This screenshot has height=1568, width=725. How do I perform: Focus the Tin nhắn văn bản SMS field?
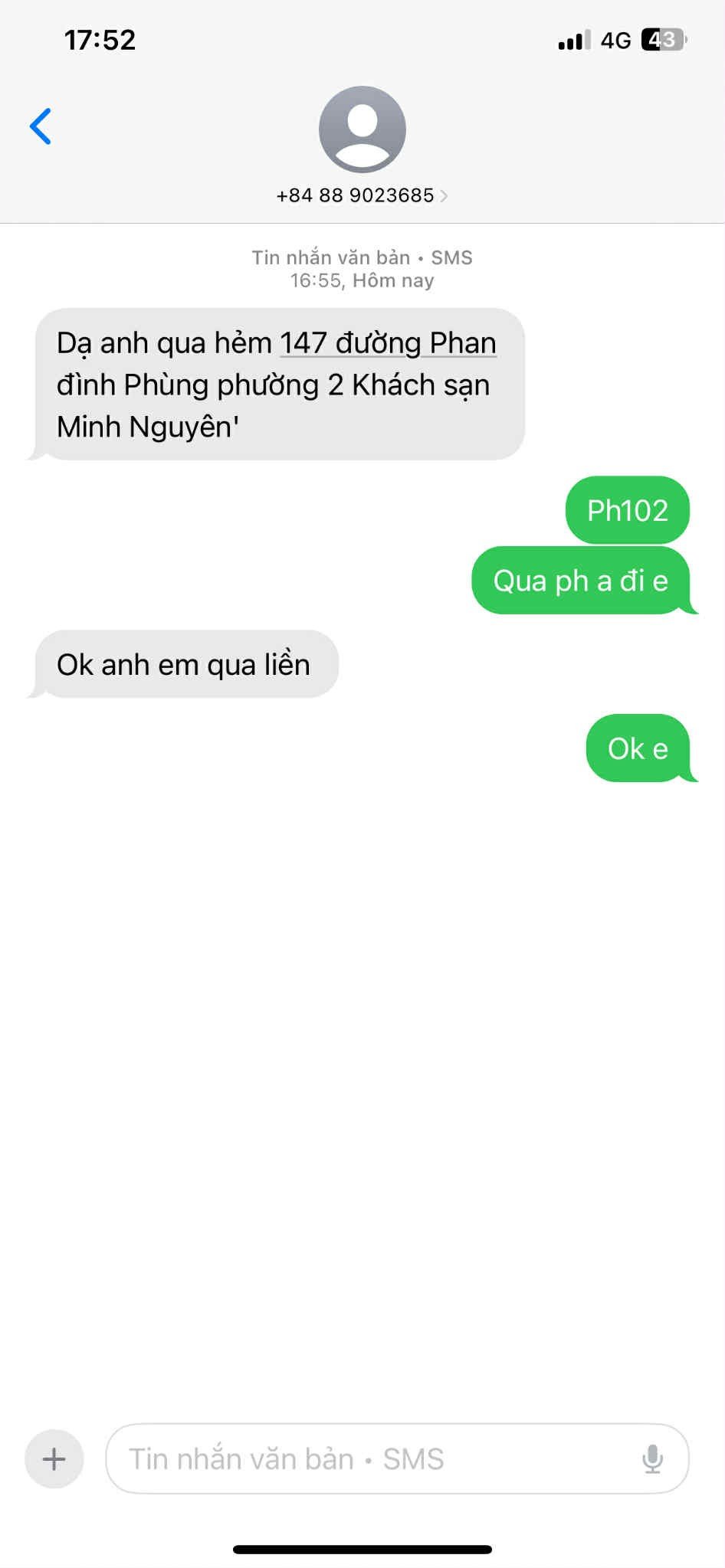pyautogui.click(x=368, y=1458)
